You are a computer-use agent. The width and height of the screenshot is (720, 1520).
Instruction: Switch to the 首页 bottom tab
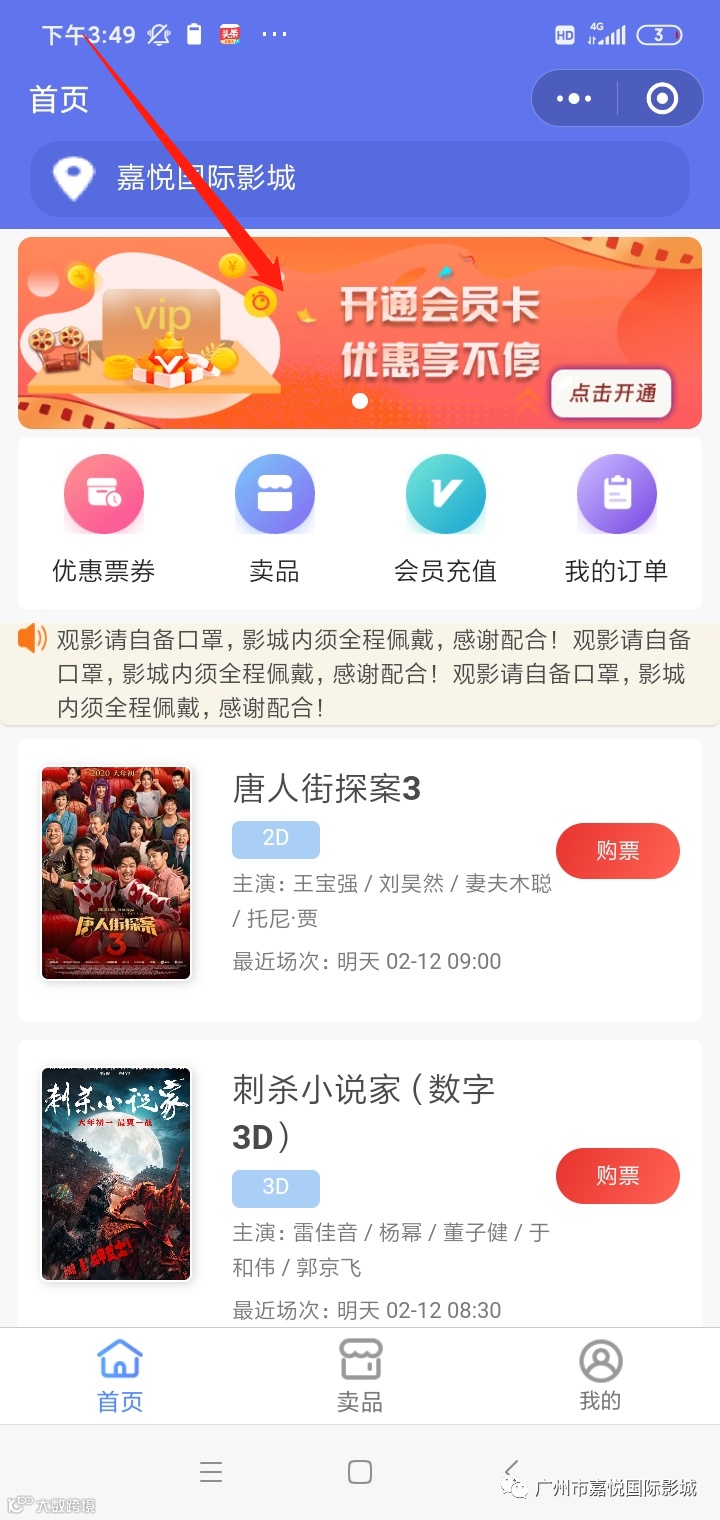(120, 1375)
